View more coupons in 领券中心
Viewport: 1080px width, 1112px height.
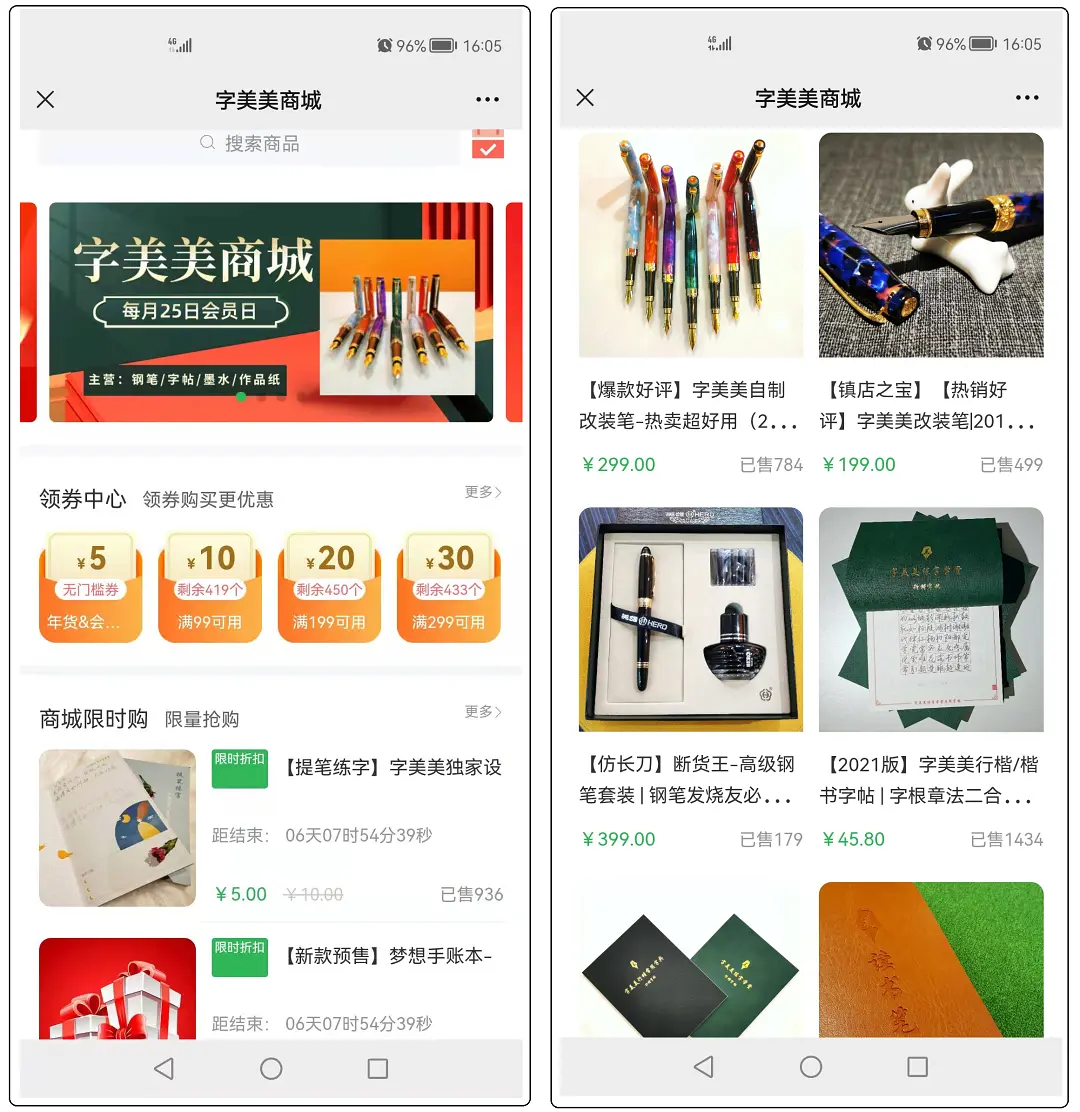pyautogui.click(x=483, y=492)
